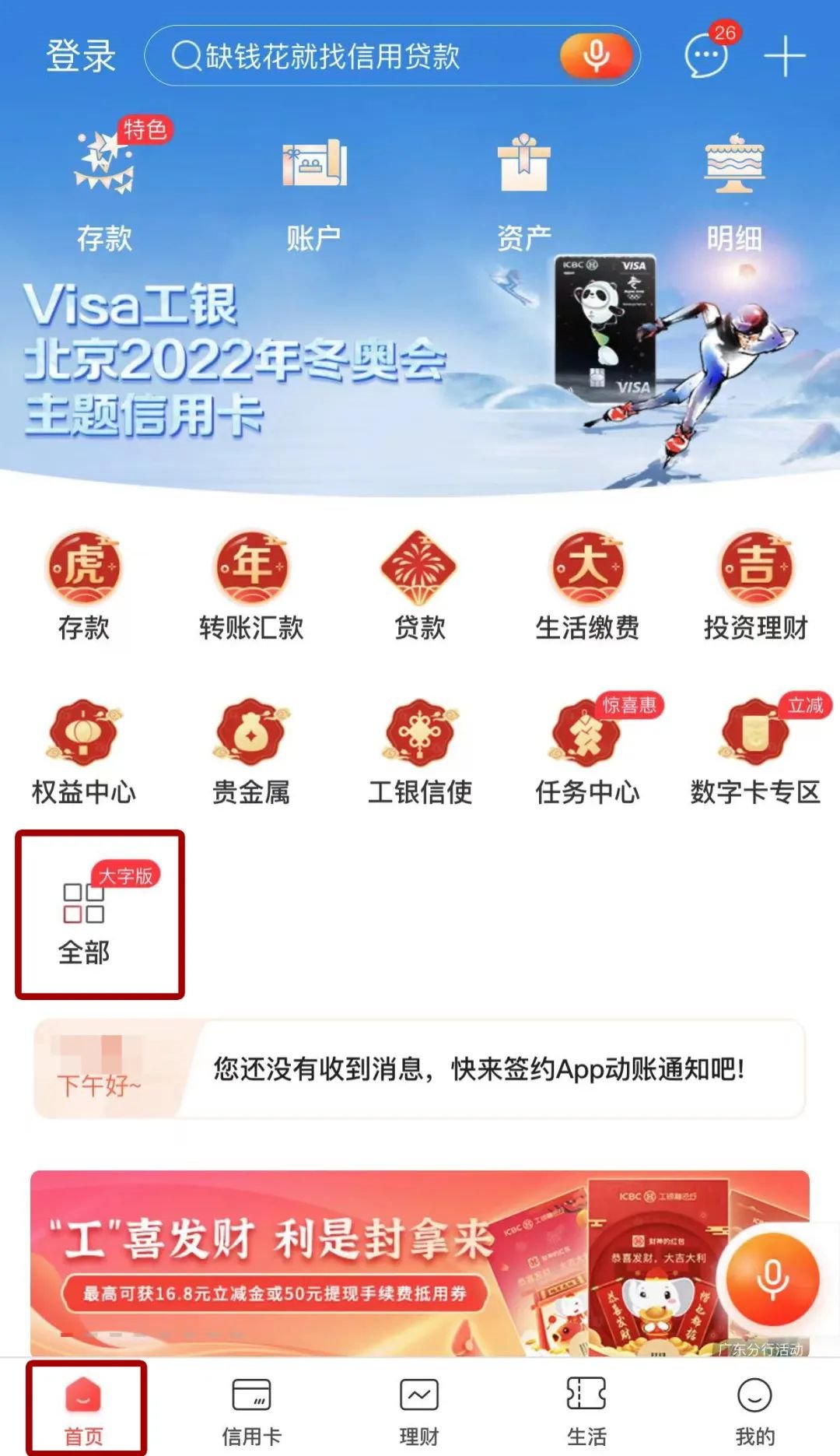Tap the microphone icon in the search bar

click(x=596, y=56)
